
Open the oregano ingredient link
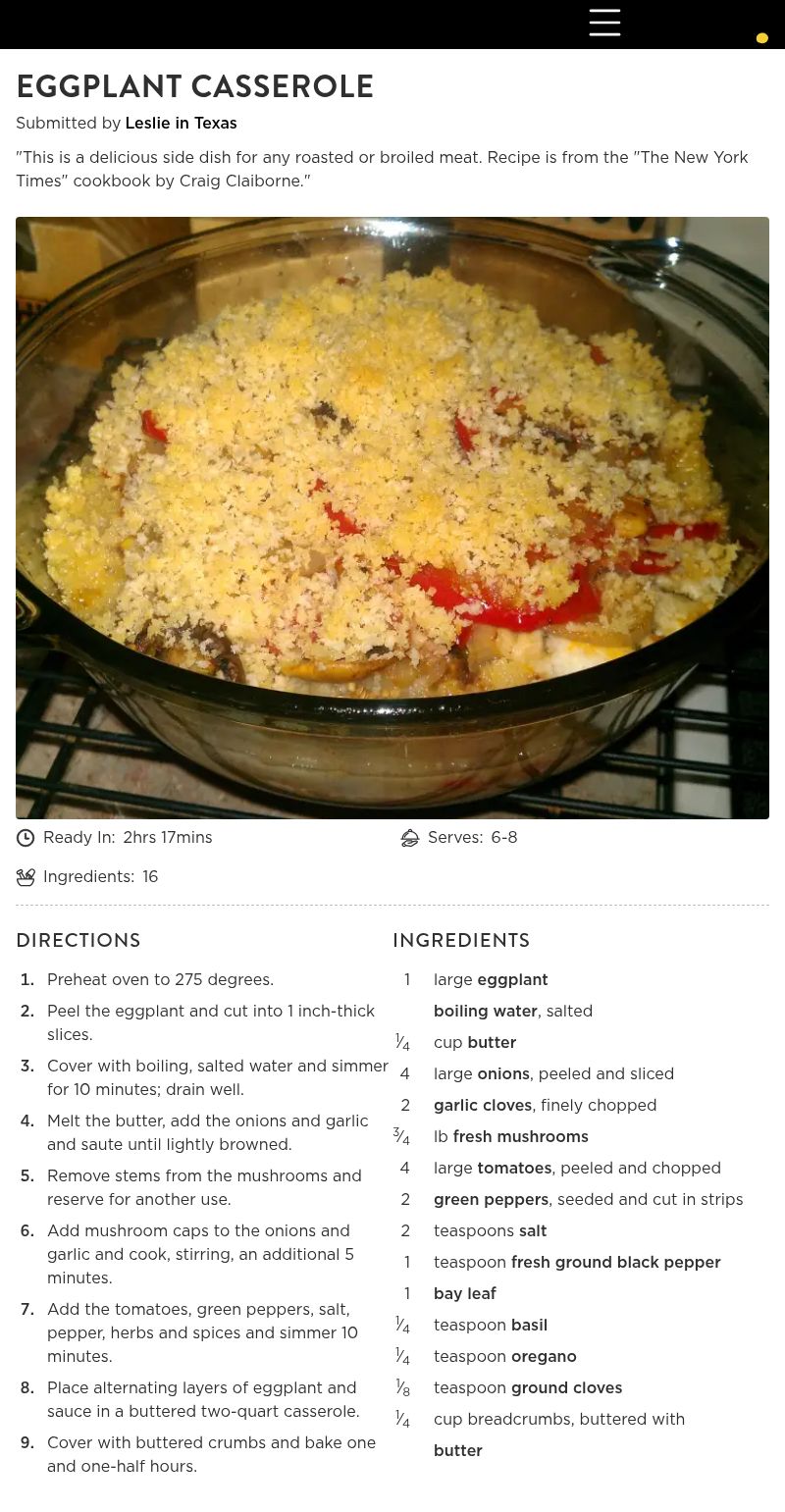click(544, 1357)
